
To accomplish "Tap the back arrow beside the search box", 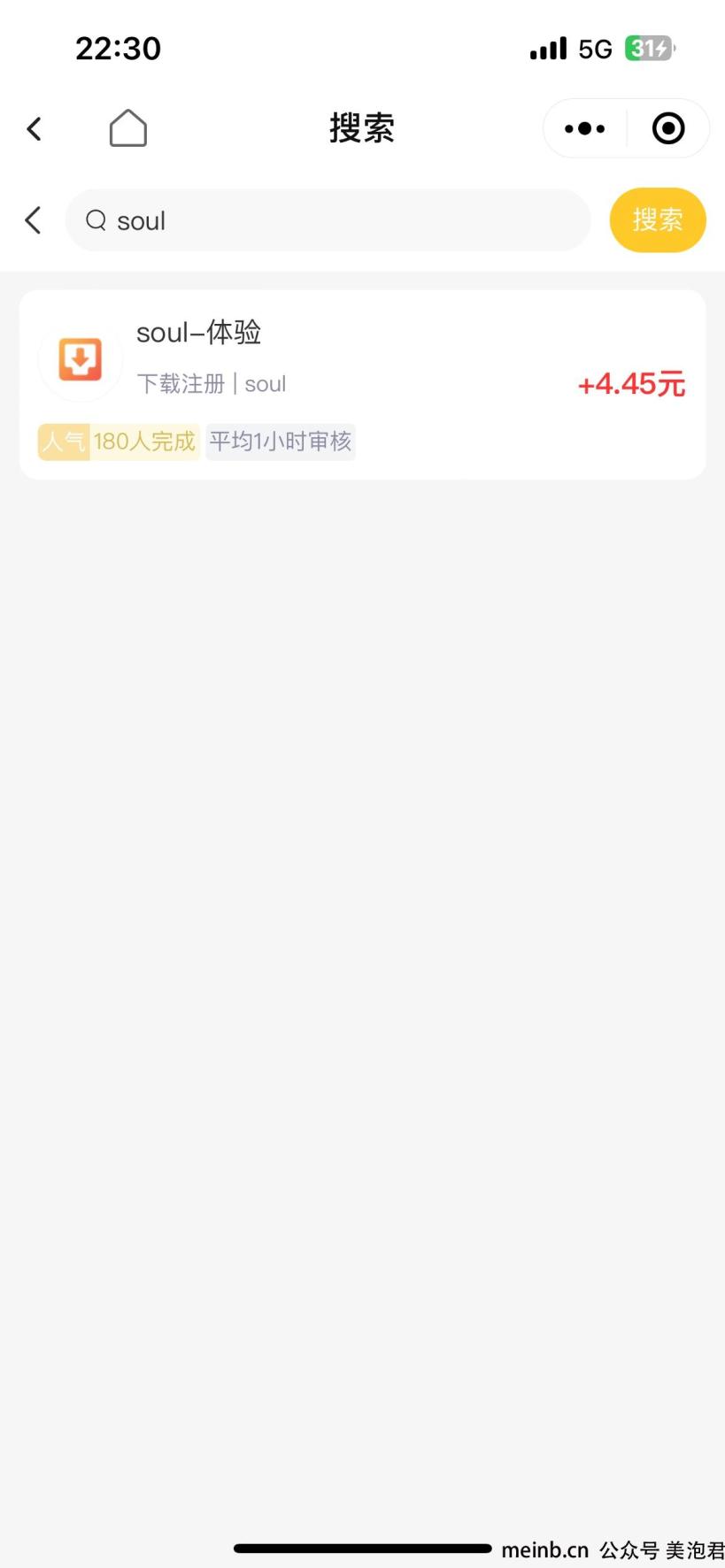I will (34, 220).
